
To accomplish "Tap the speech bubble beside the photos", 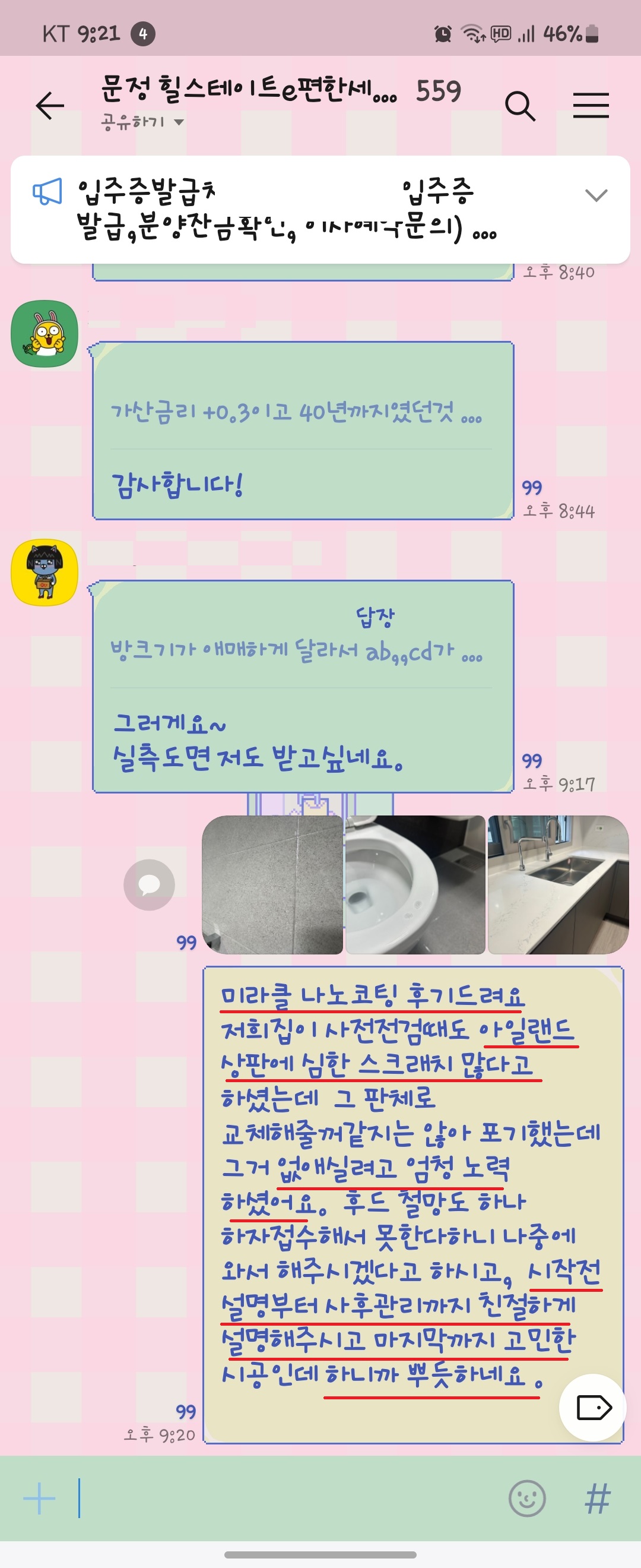I will pyautogui.click(x=149, y=884).
